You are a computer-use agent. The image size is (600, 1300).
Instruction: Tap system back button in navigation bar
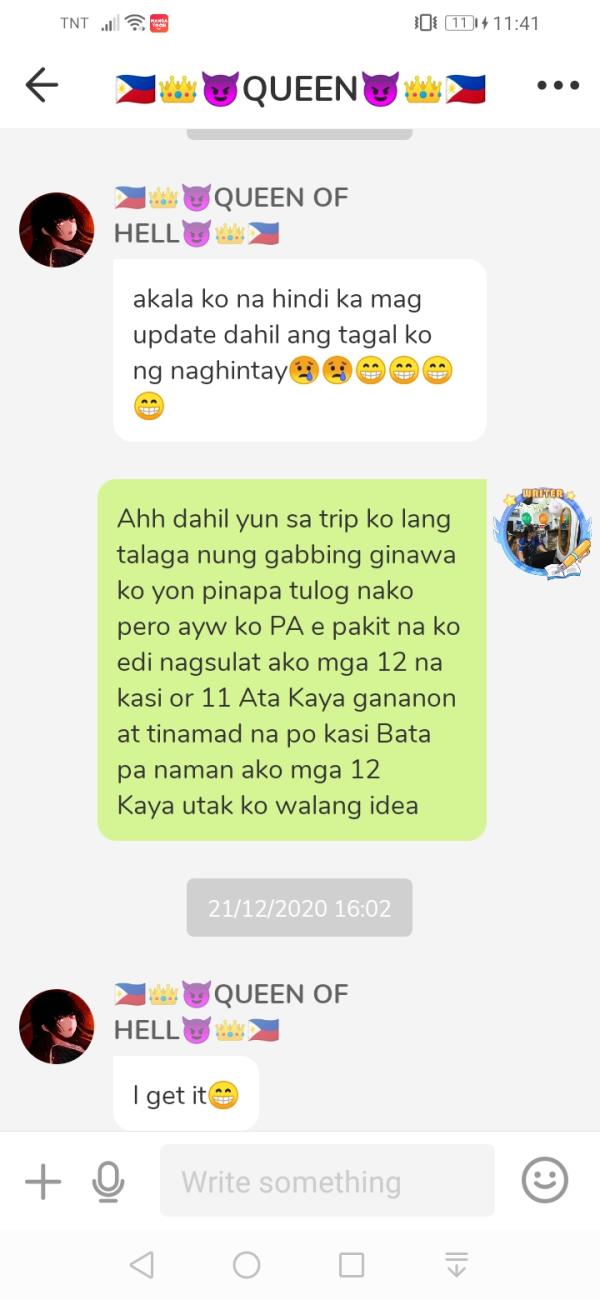pyautogui.click(x=142, y=1265)
